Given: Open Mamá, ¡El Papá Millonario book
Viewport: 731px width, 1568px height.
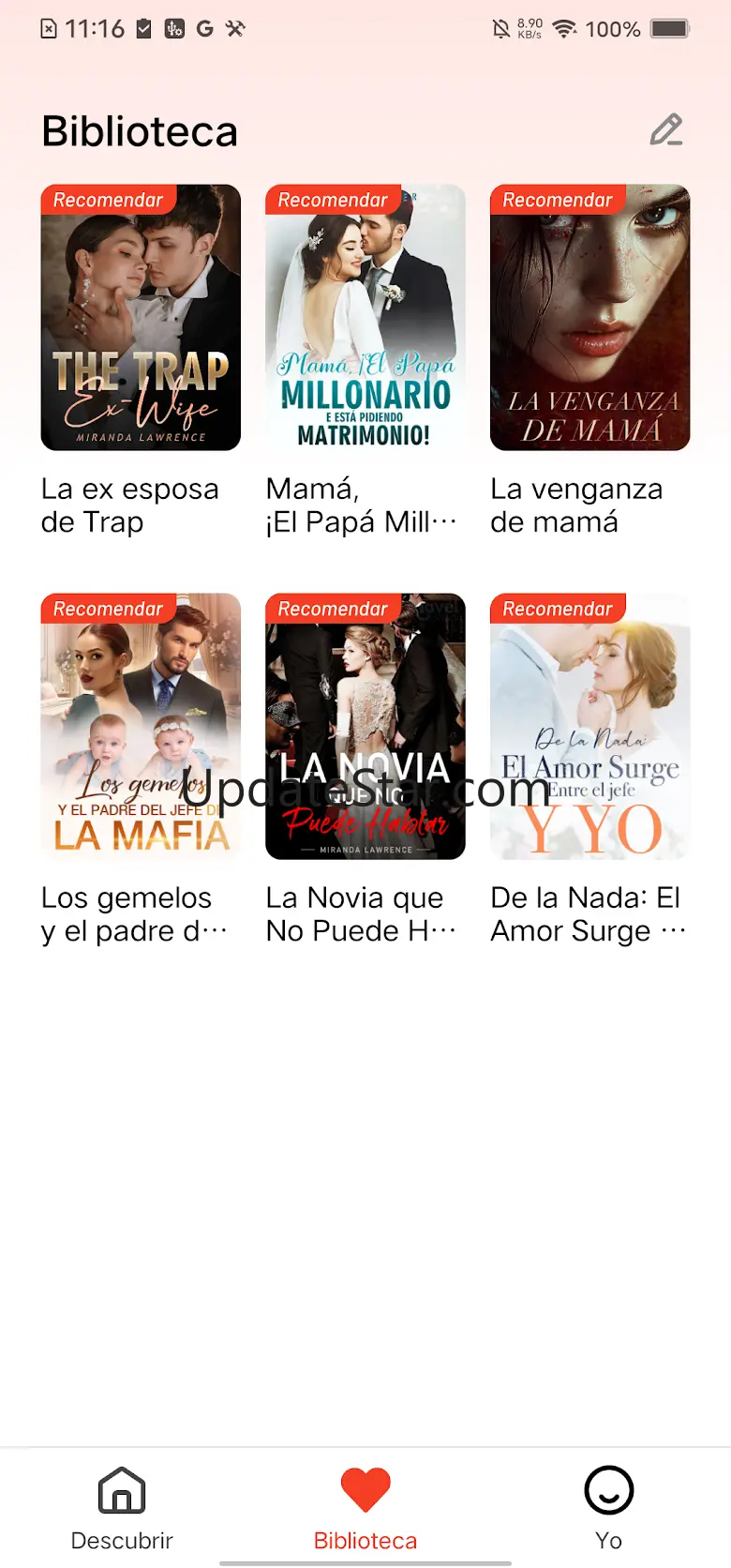Looking at the screenshot, I should click(365, 319).
